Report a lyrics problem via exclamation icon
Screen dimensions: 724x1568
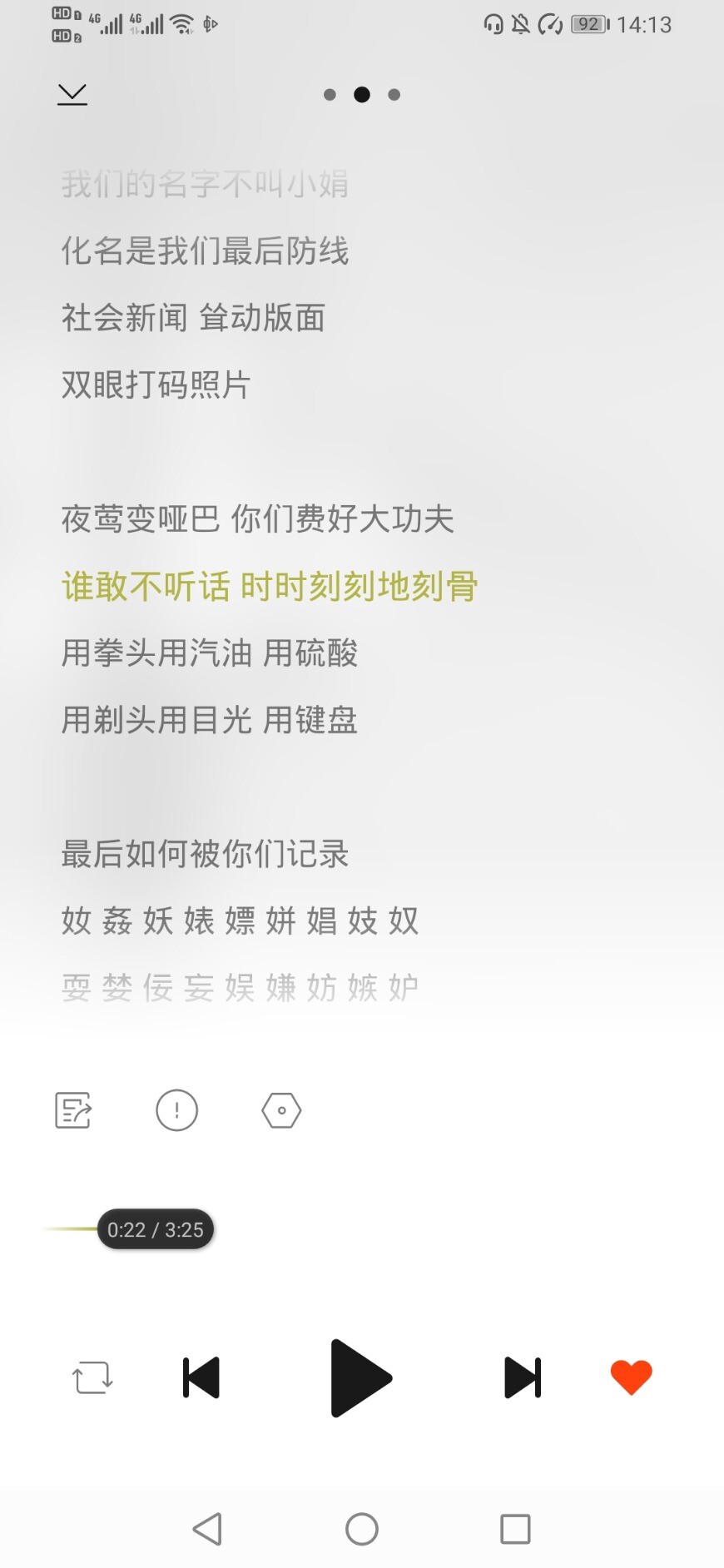click(176, 1109)
